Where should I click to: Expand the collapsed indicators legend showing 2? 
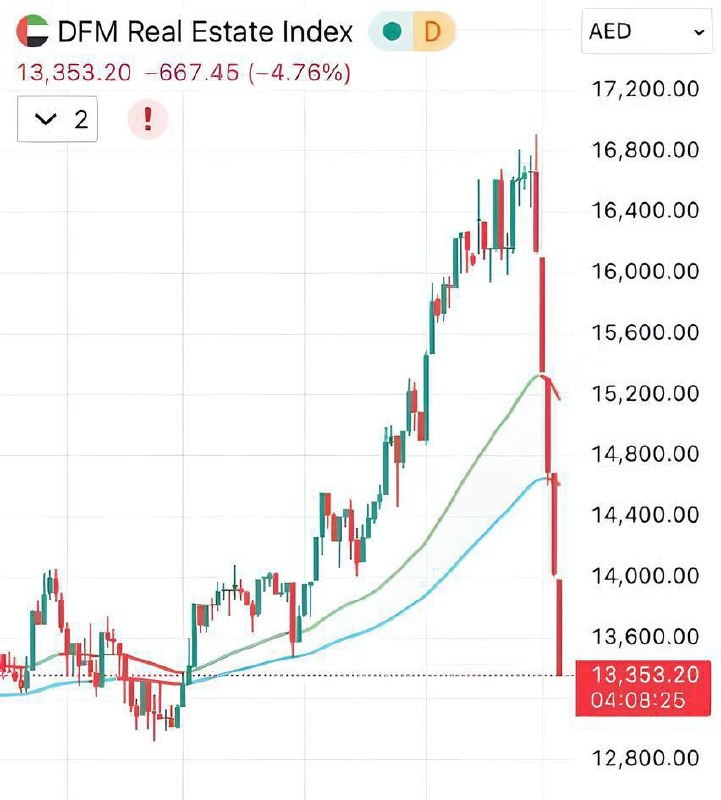(x=57, y=120)
